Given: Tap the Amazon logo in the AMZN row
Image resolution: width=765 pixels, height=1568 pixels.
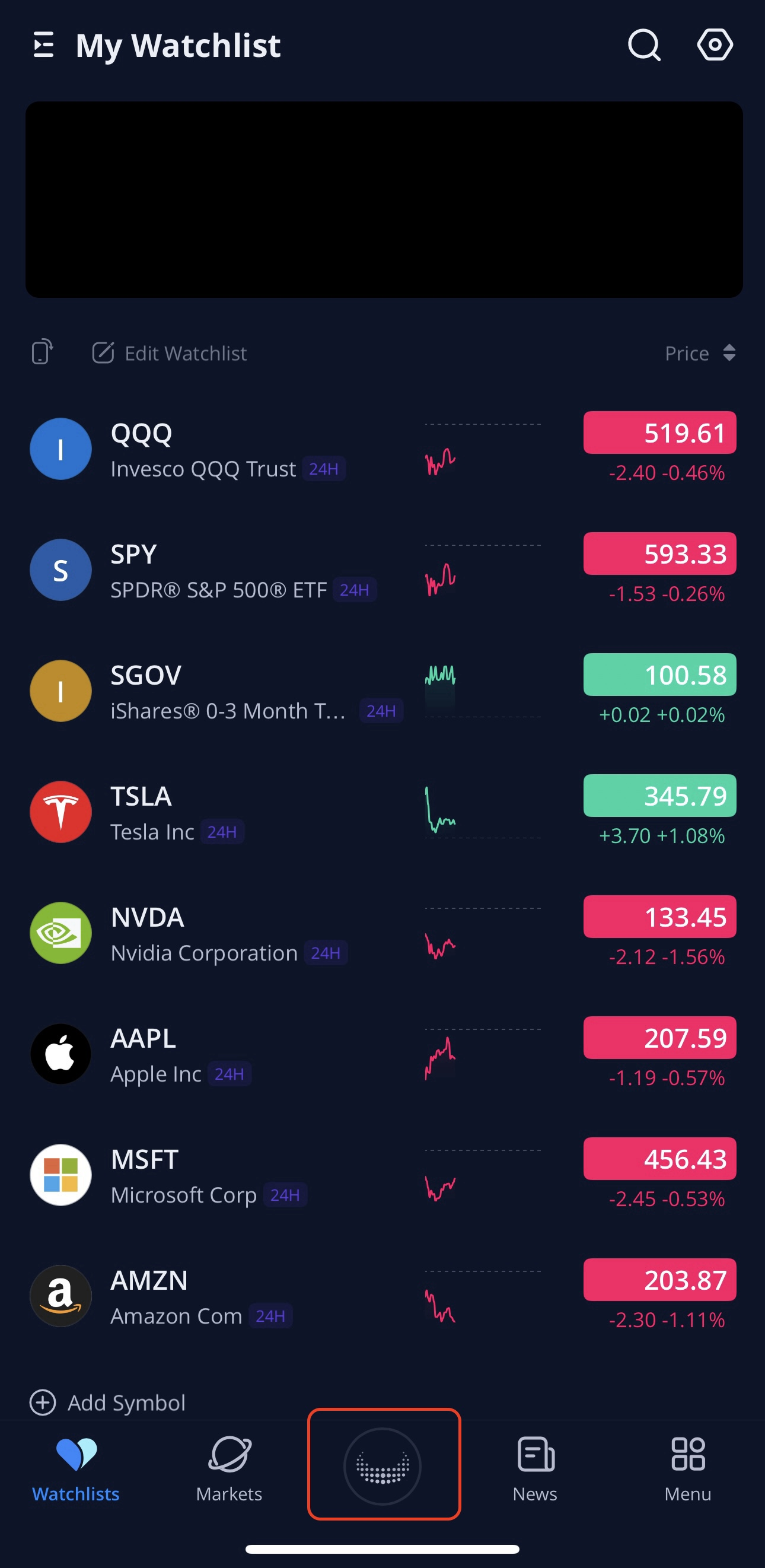Looking at the screenshot, I should [x=61, y=1295].
